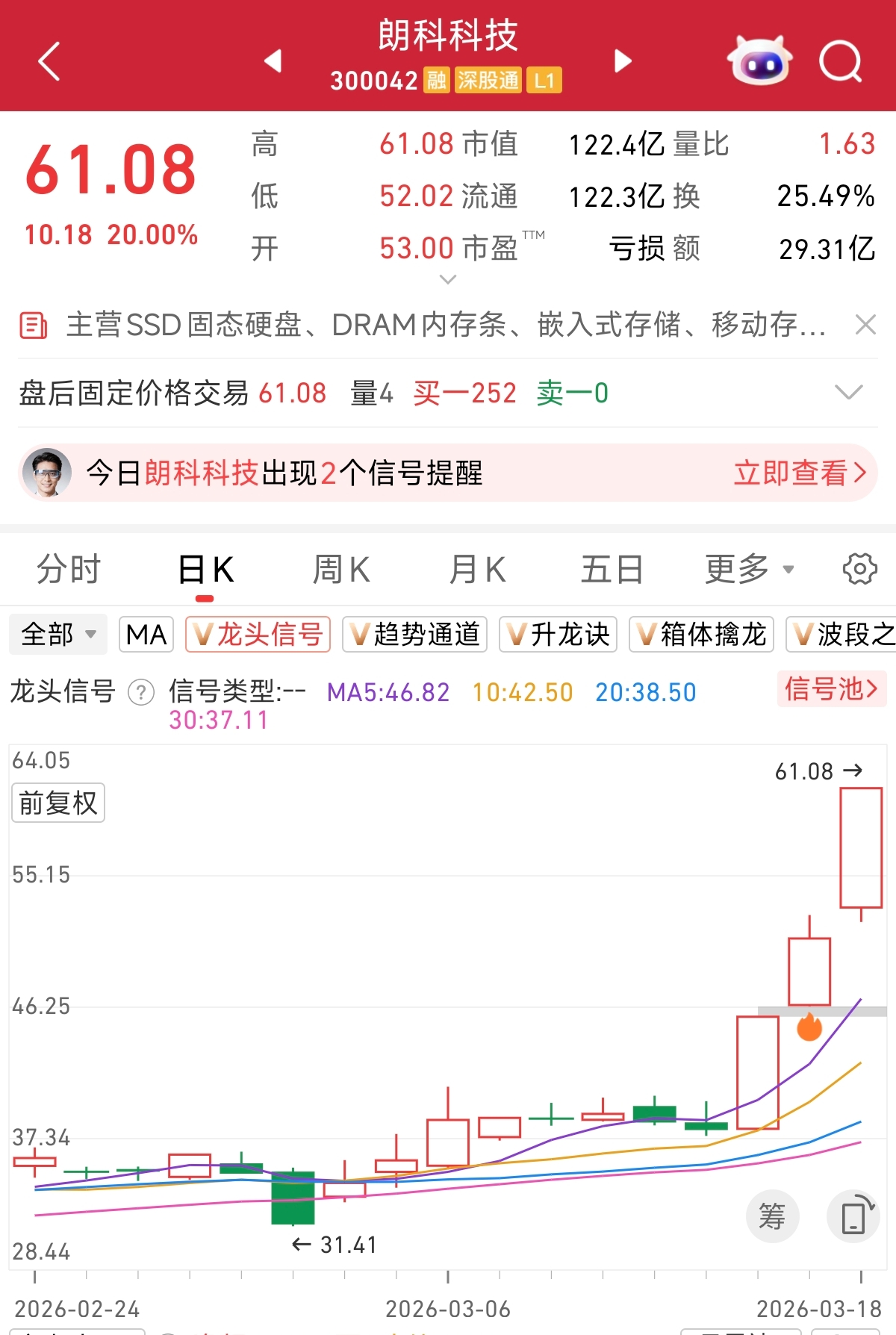896x1335 pixels.
Task: Open chart settings gear
Action: pos(859,570)
